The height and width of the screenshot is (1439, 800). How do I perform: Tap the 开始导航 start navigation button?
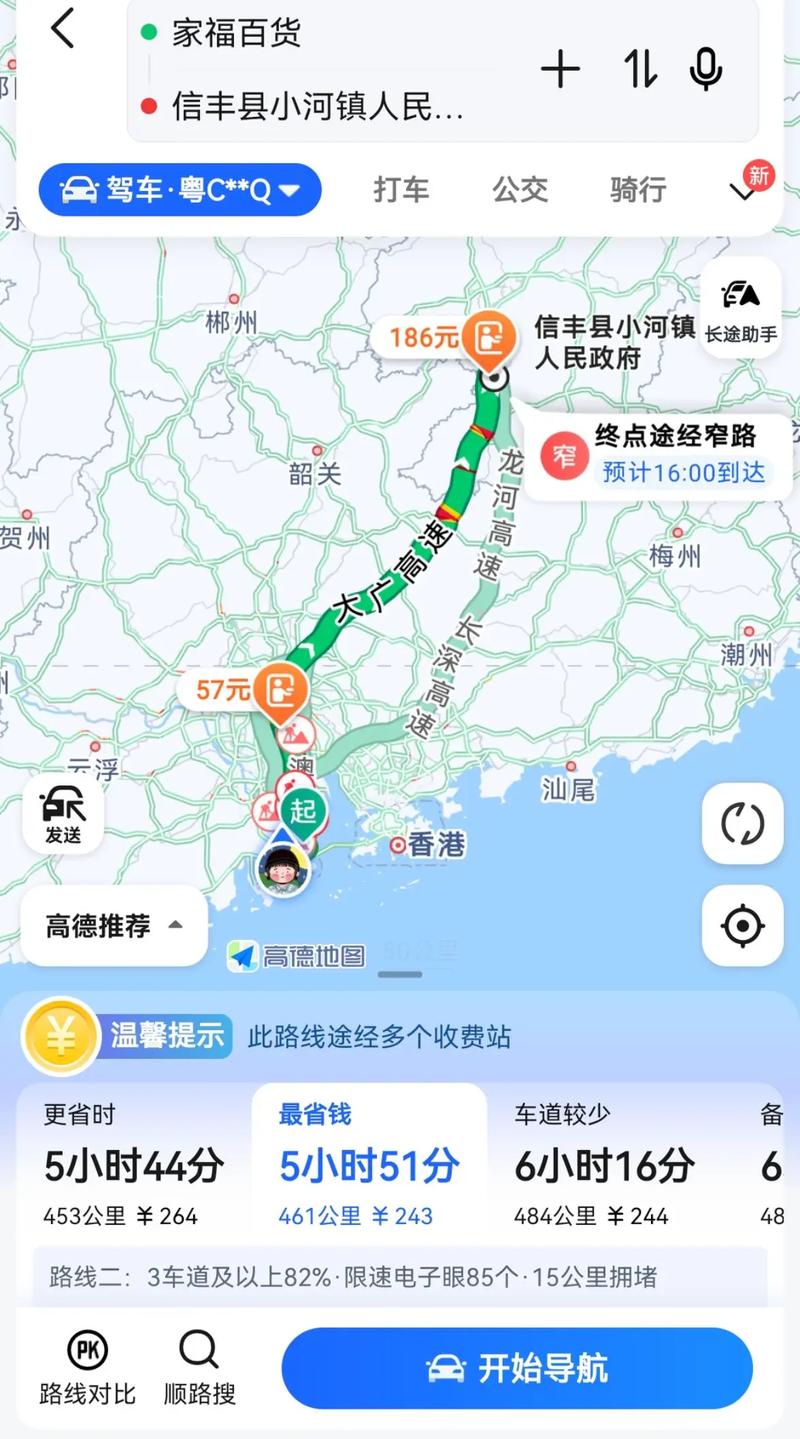[517, 1368]
